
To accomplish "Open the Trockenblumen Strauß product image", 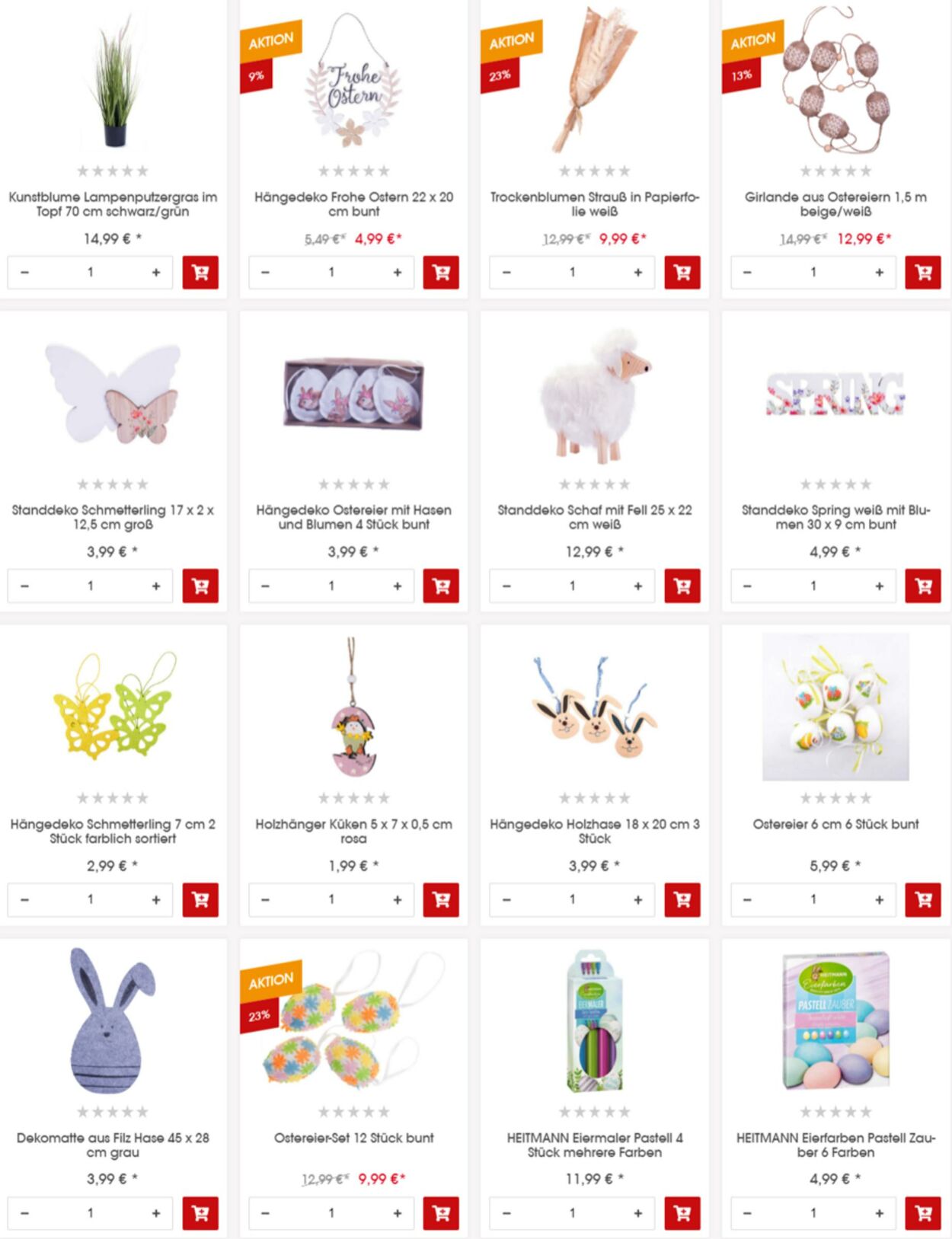I will coord(594,80).
